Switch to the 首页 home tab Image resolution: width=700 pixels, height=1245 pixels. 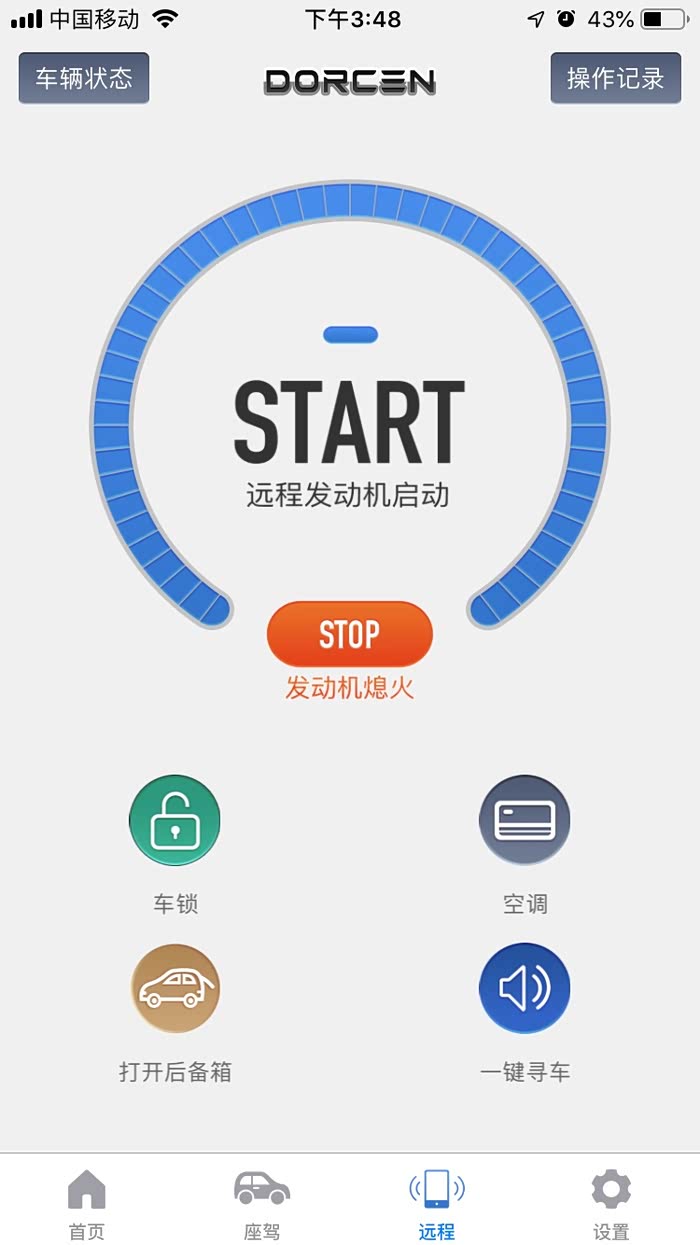point(87,1204)
